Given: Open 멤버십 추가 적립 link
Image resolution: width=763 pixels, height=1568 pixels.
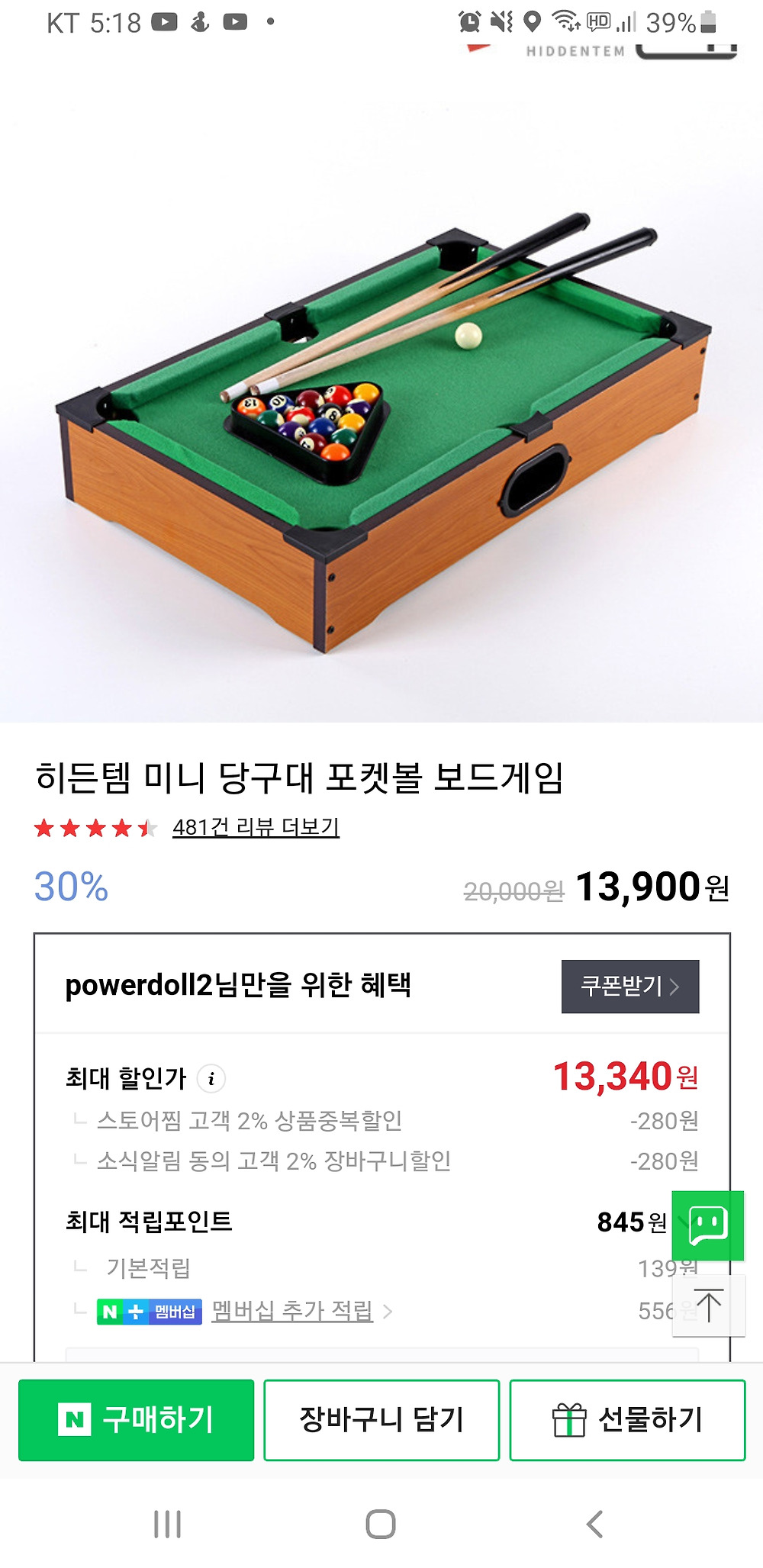Looking at the screenshot, I should 292,1311.
